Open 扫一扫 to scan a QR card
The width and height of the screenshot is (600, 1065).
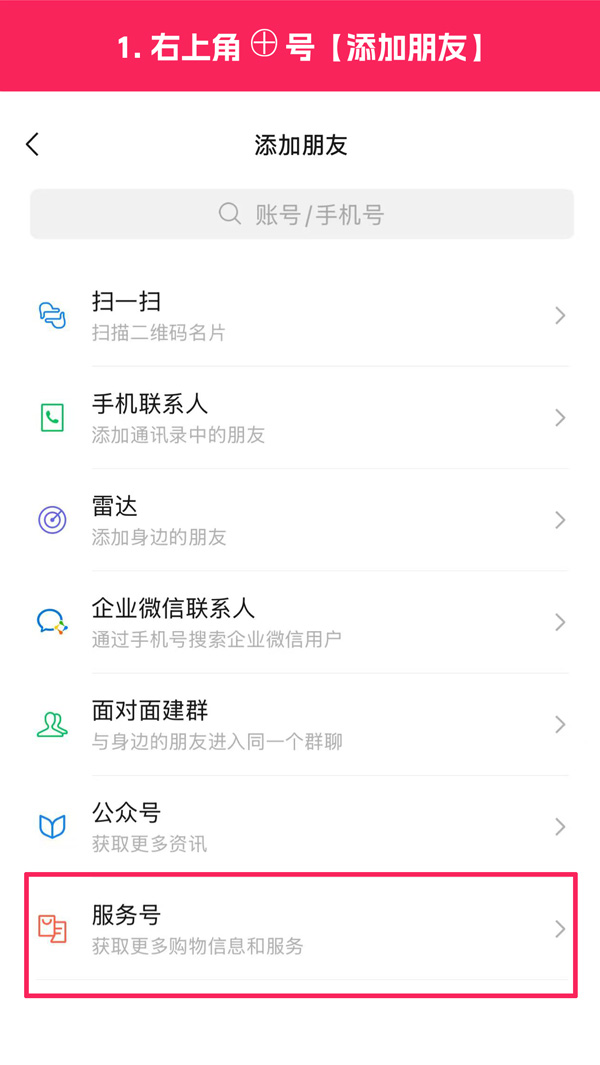300,316
